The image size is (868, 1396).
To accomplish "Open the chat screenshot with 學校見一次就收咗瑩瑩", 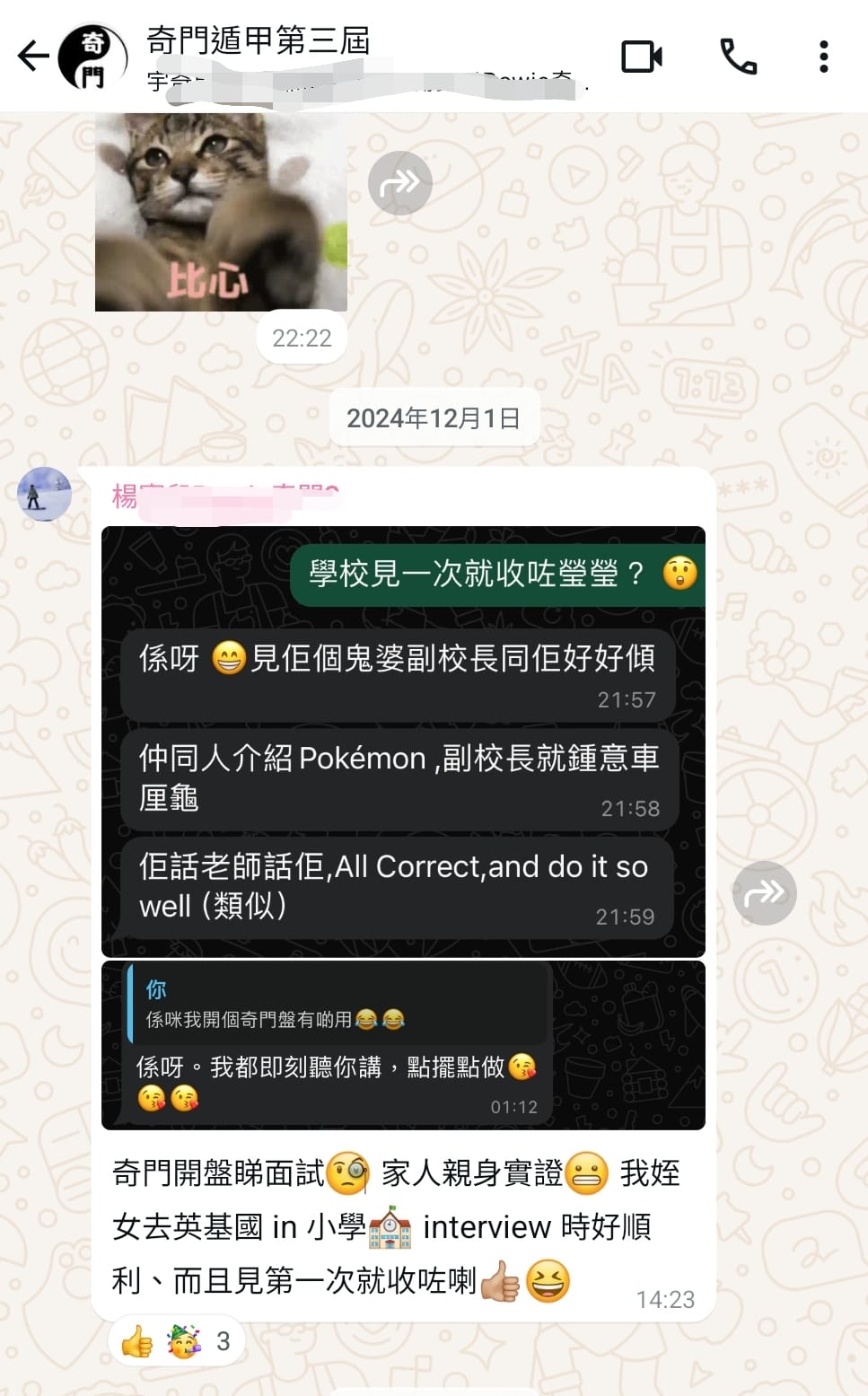I will 403,741.
